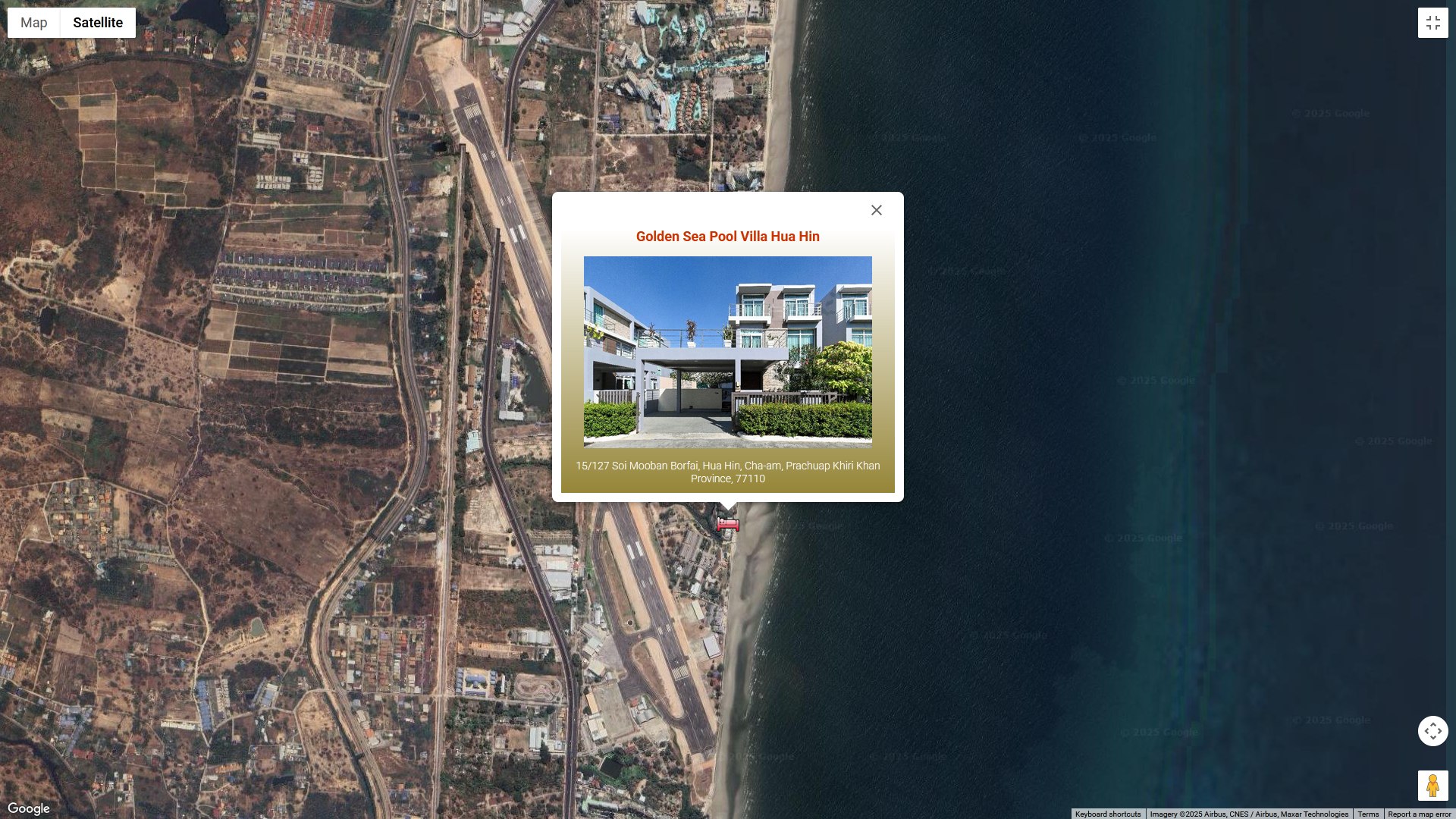The image size is (1456, 819).
Task: Tap the hotel bed marker on the map
Action: click(727, 524)
